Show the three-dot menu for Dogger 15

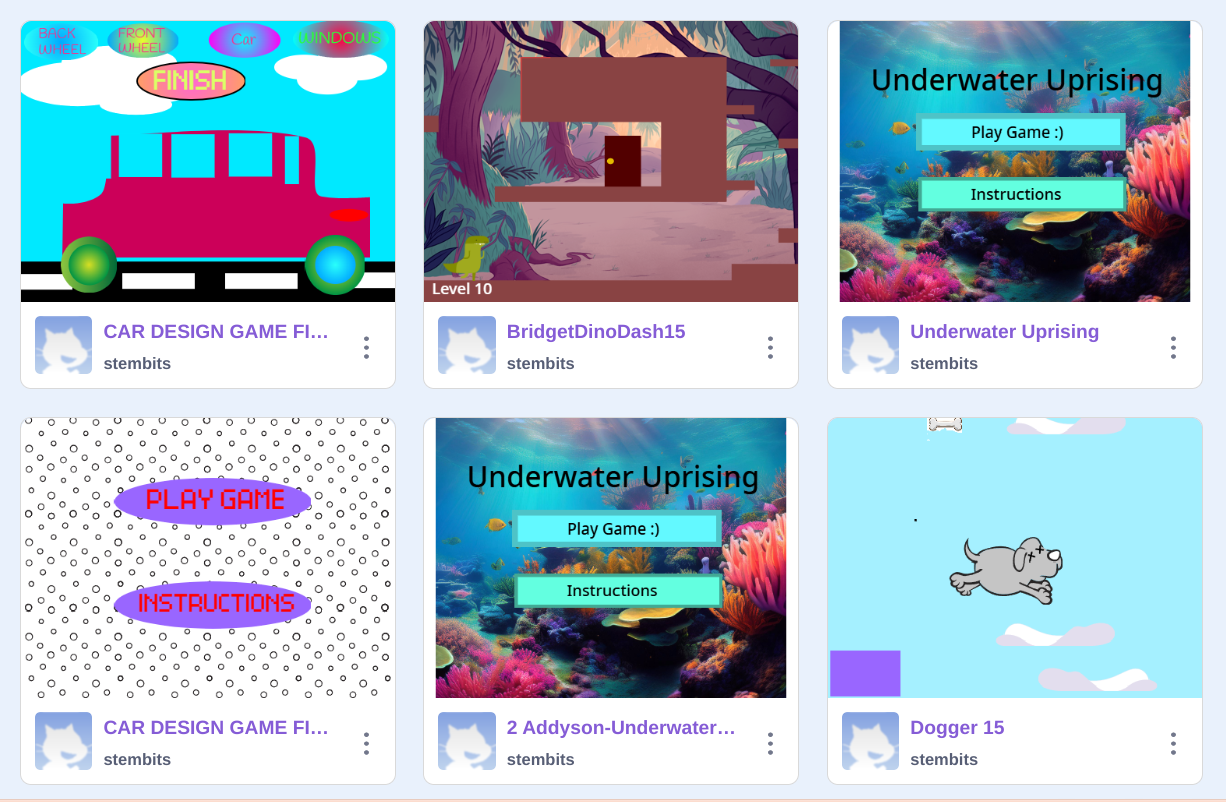[x=1173, y=744]
